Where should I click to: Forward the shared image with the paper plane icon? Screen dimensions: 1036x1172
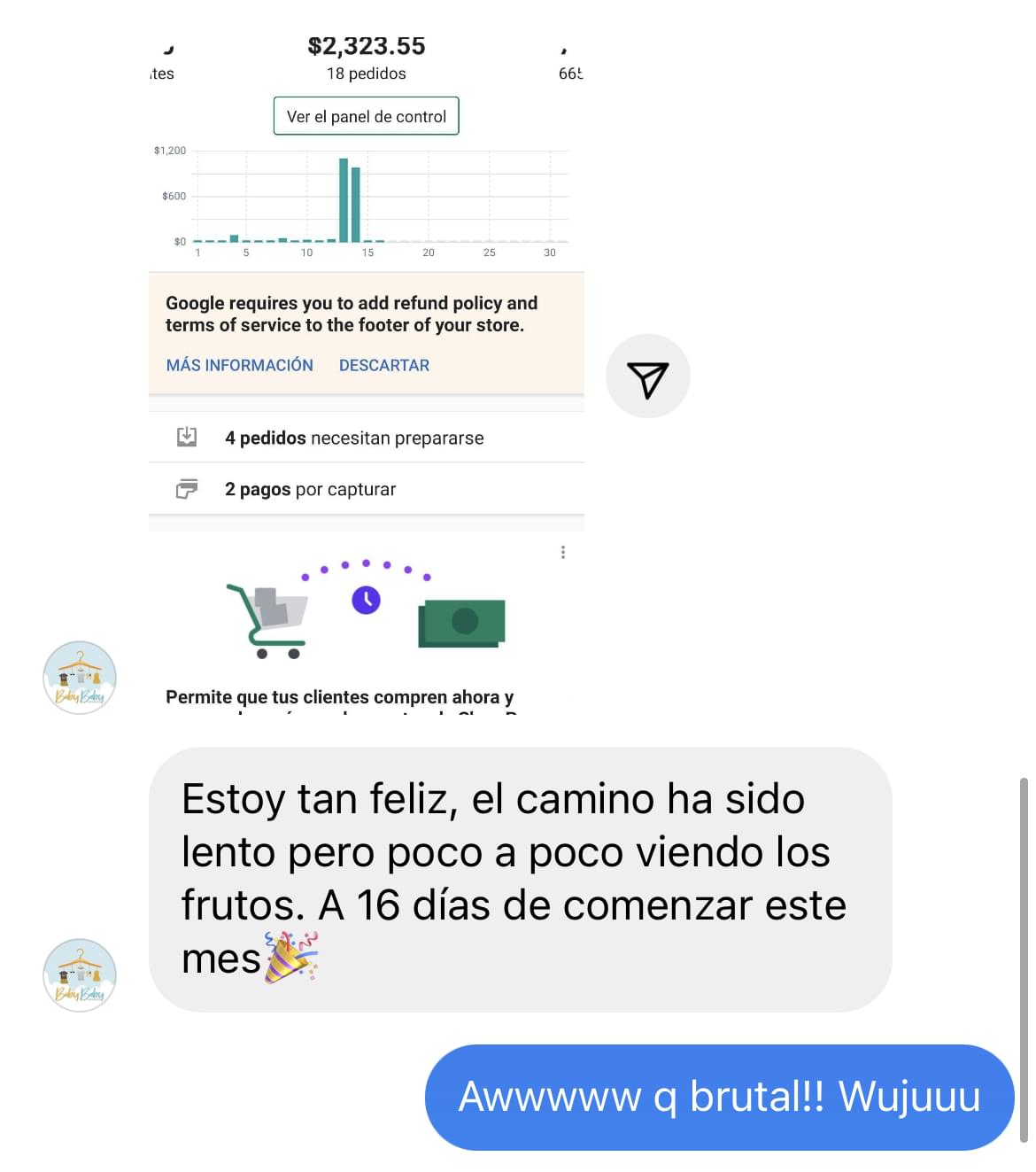click(x=647, y=376)
